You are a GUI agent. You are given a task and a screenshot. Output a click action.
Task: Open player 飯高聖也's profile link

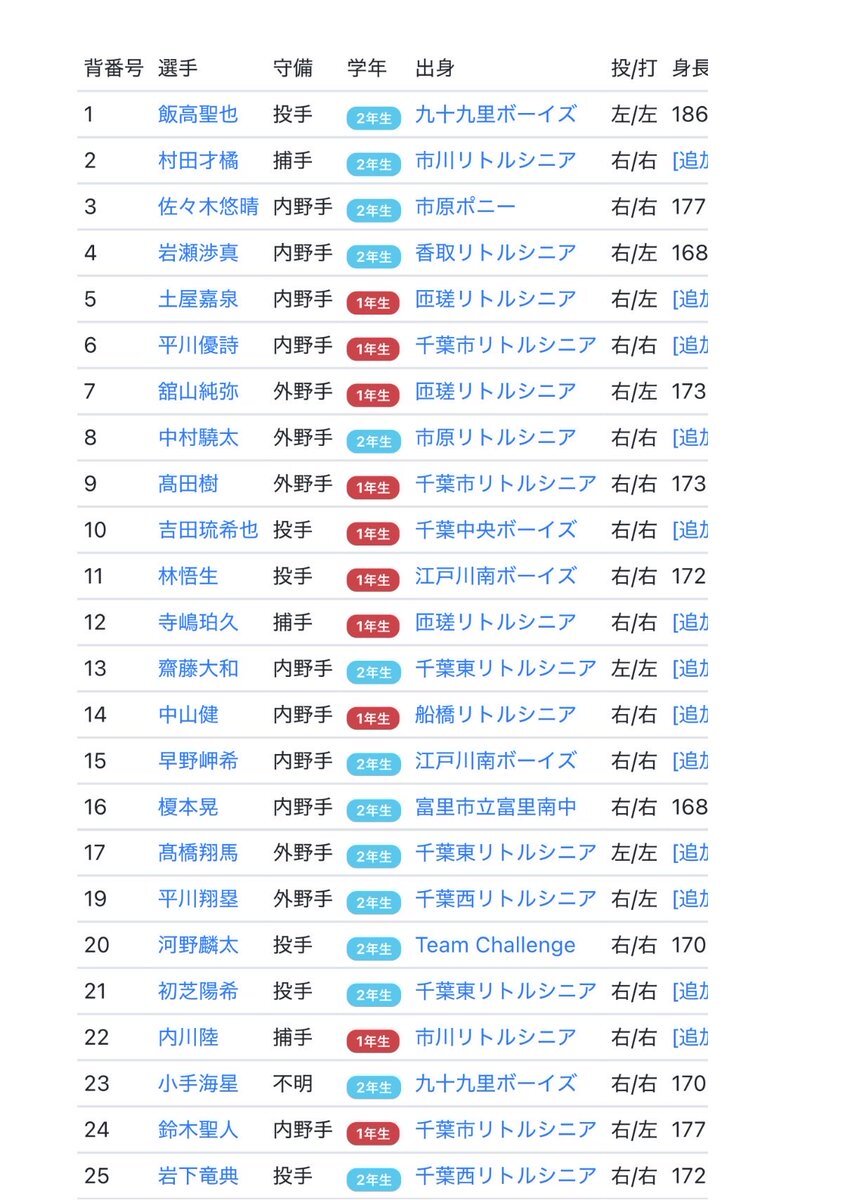198,115
